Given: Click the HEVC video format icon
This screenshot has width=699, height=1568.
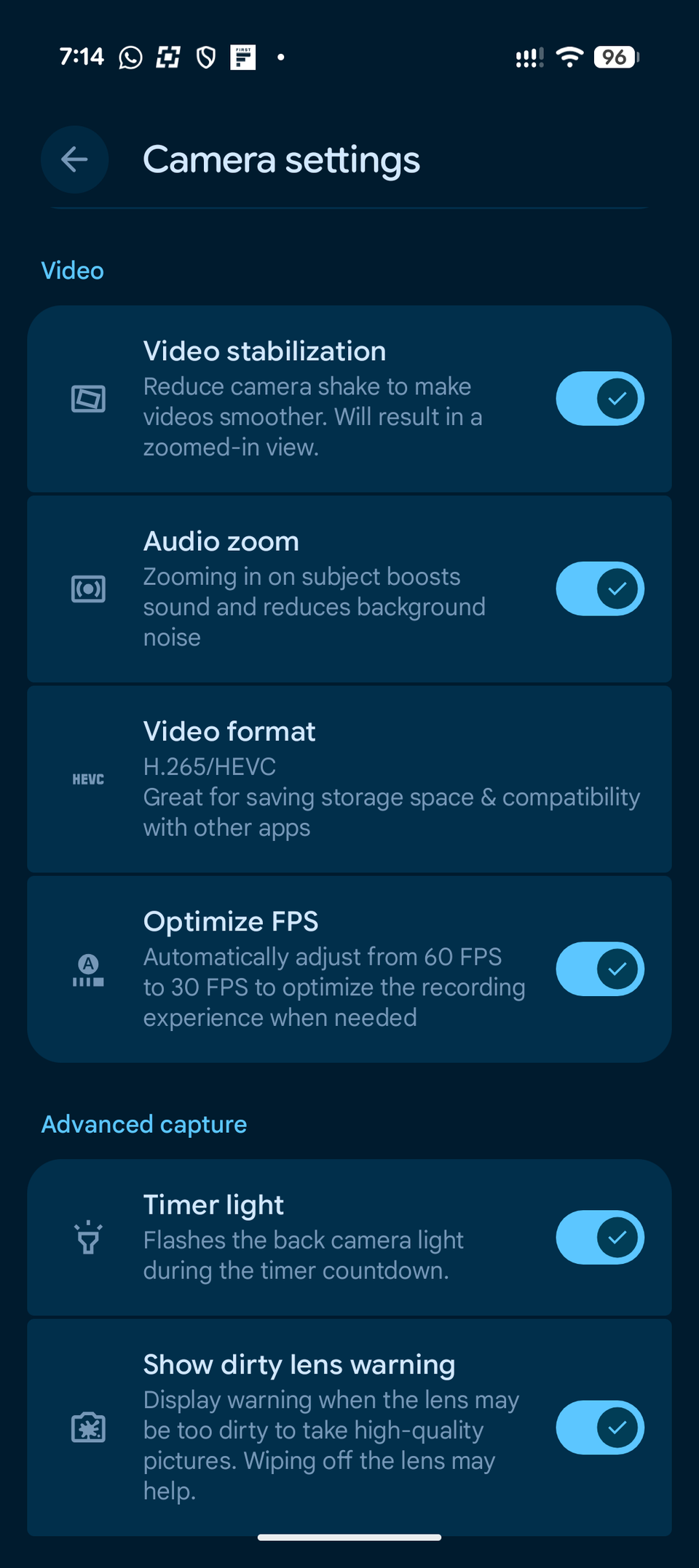Looking at the screenshot, I should coord(87,779).
